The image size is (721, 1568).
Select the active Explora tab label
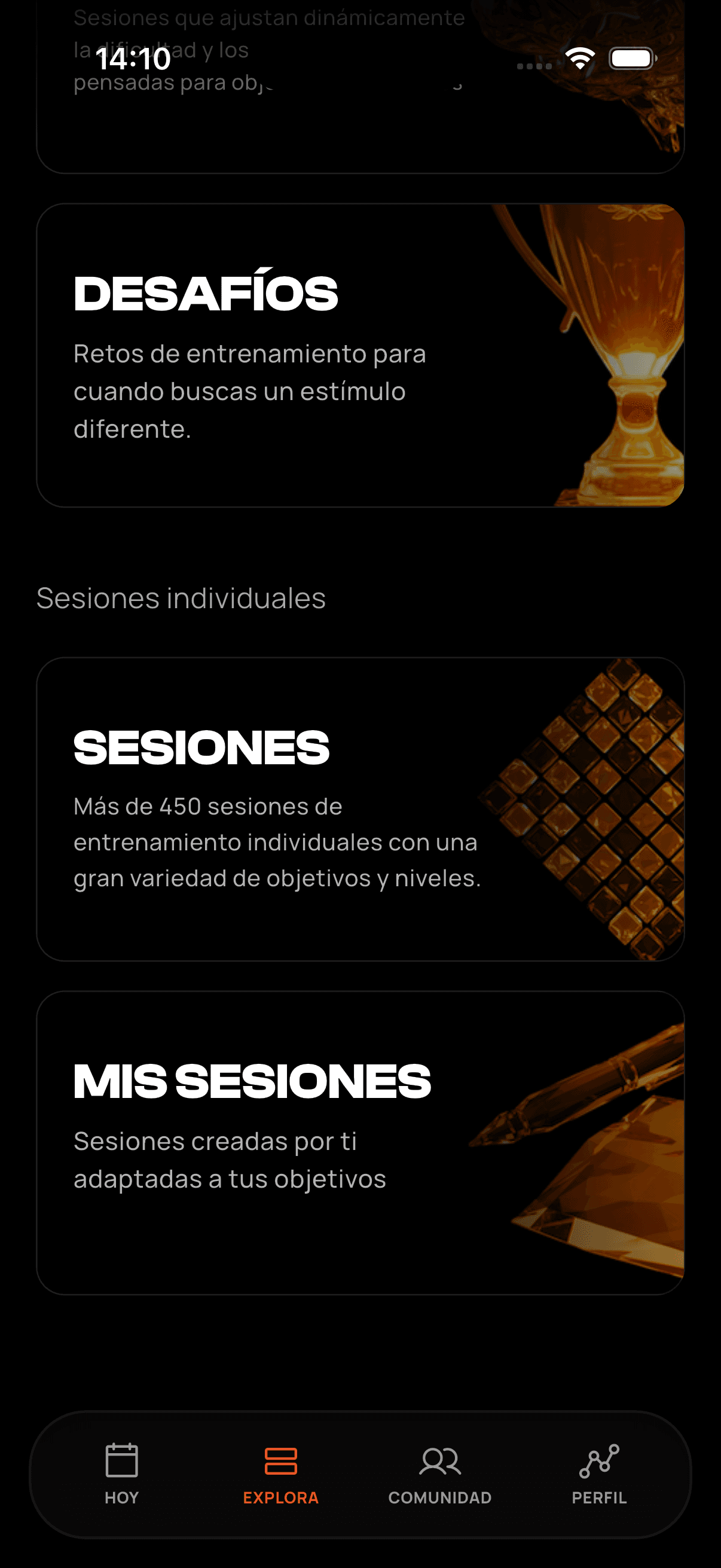[280, 1499]
